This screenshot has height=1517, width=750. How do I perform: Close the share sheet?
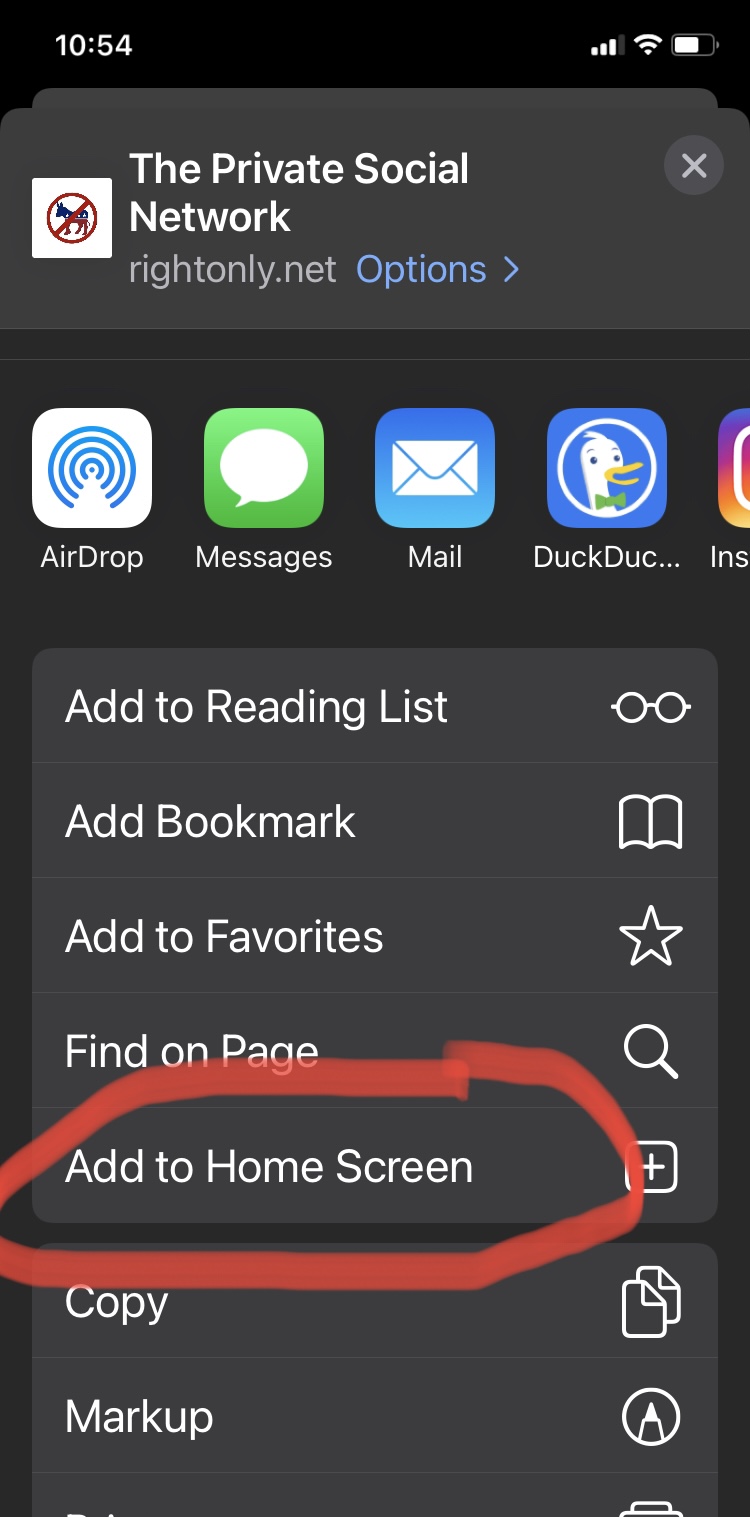point(693,166)
